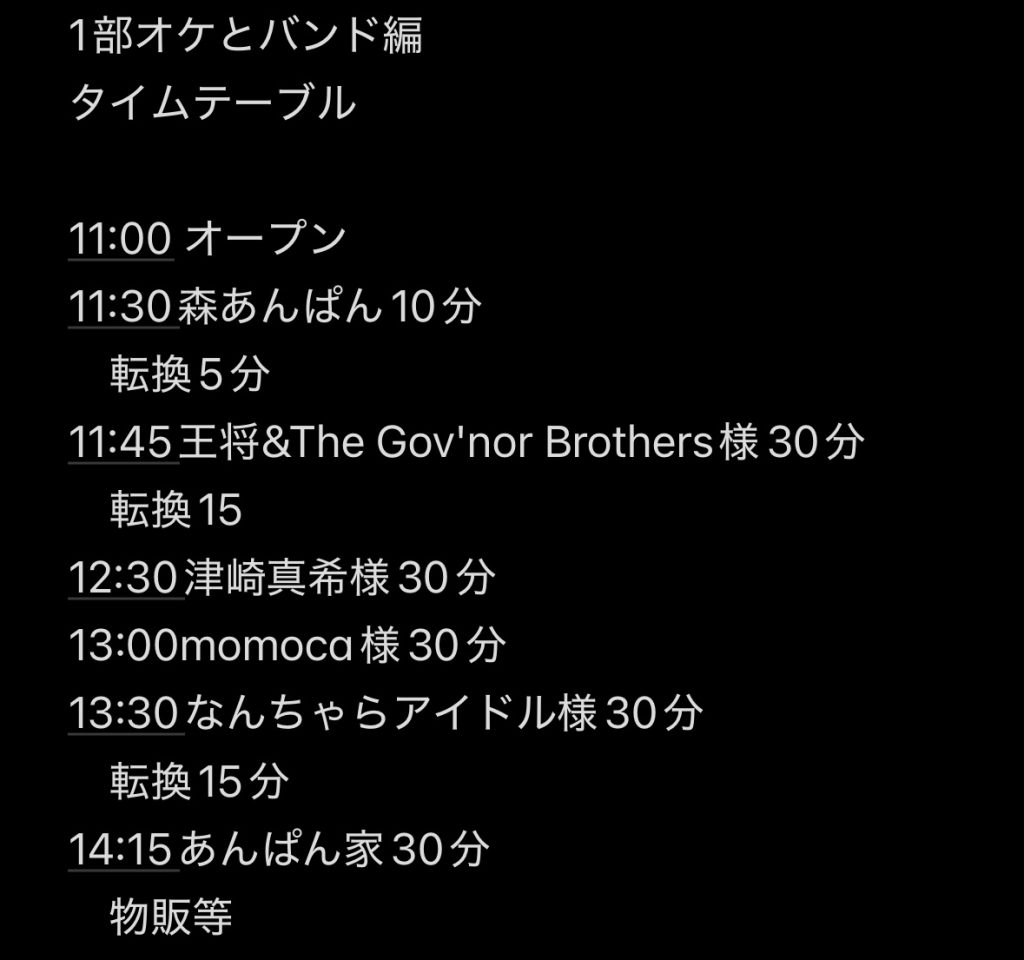Tap the underlined 11:00 time link
The width and height of the screenshot is (1024, 960).
click(x=120, y=239)
